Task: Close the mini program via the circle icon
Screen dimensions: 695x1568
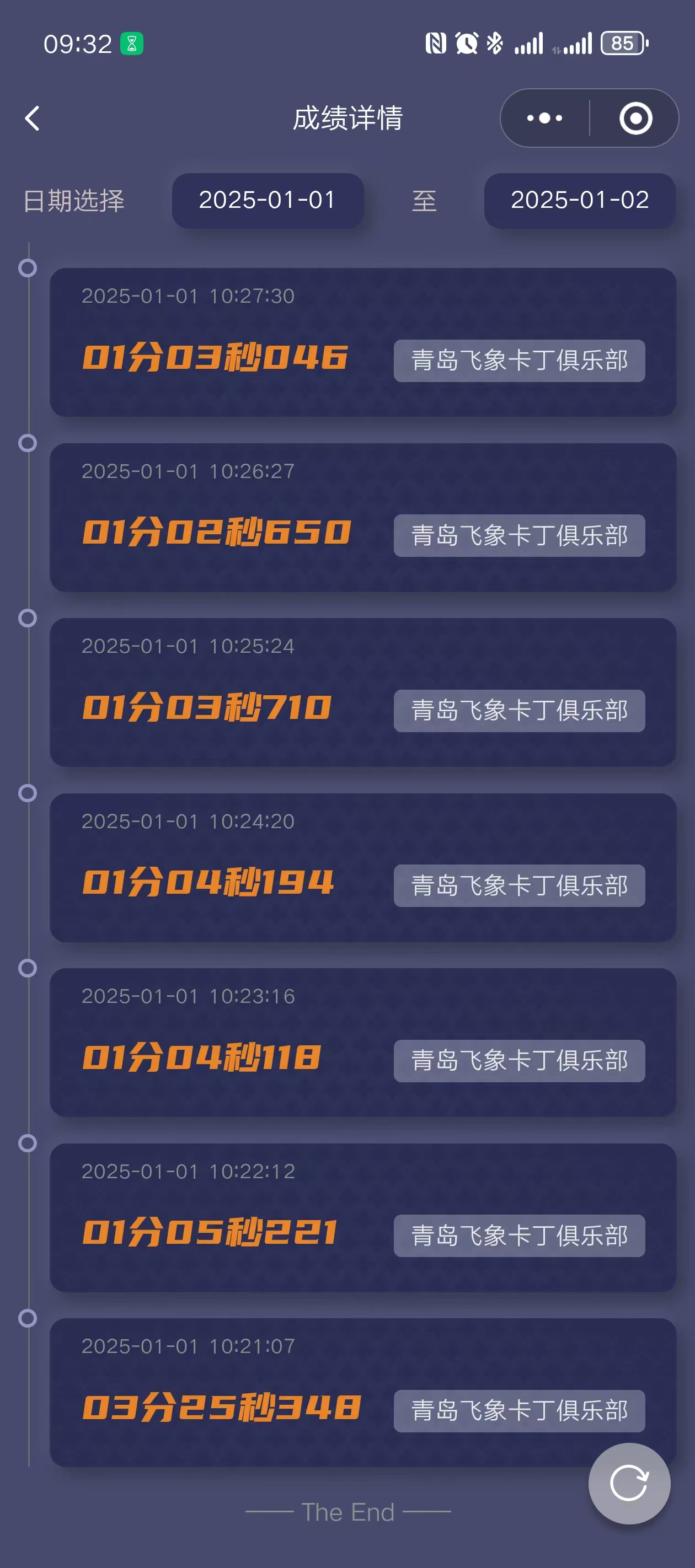Action: point(635,118)
